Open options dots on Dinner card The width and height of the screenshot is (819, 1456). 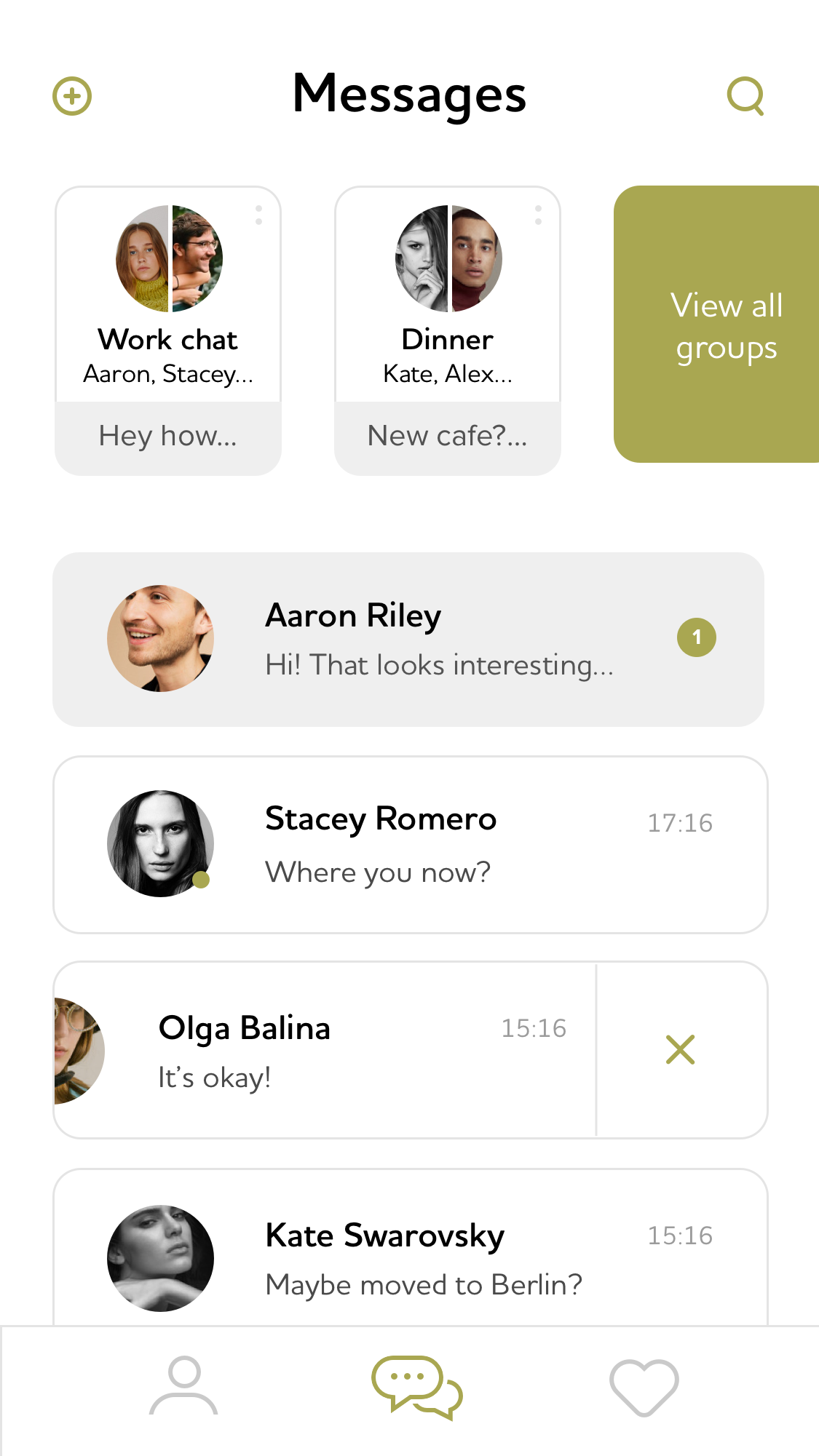(x=538, y=215)
